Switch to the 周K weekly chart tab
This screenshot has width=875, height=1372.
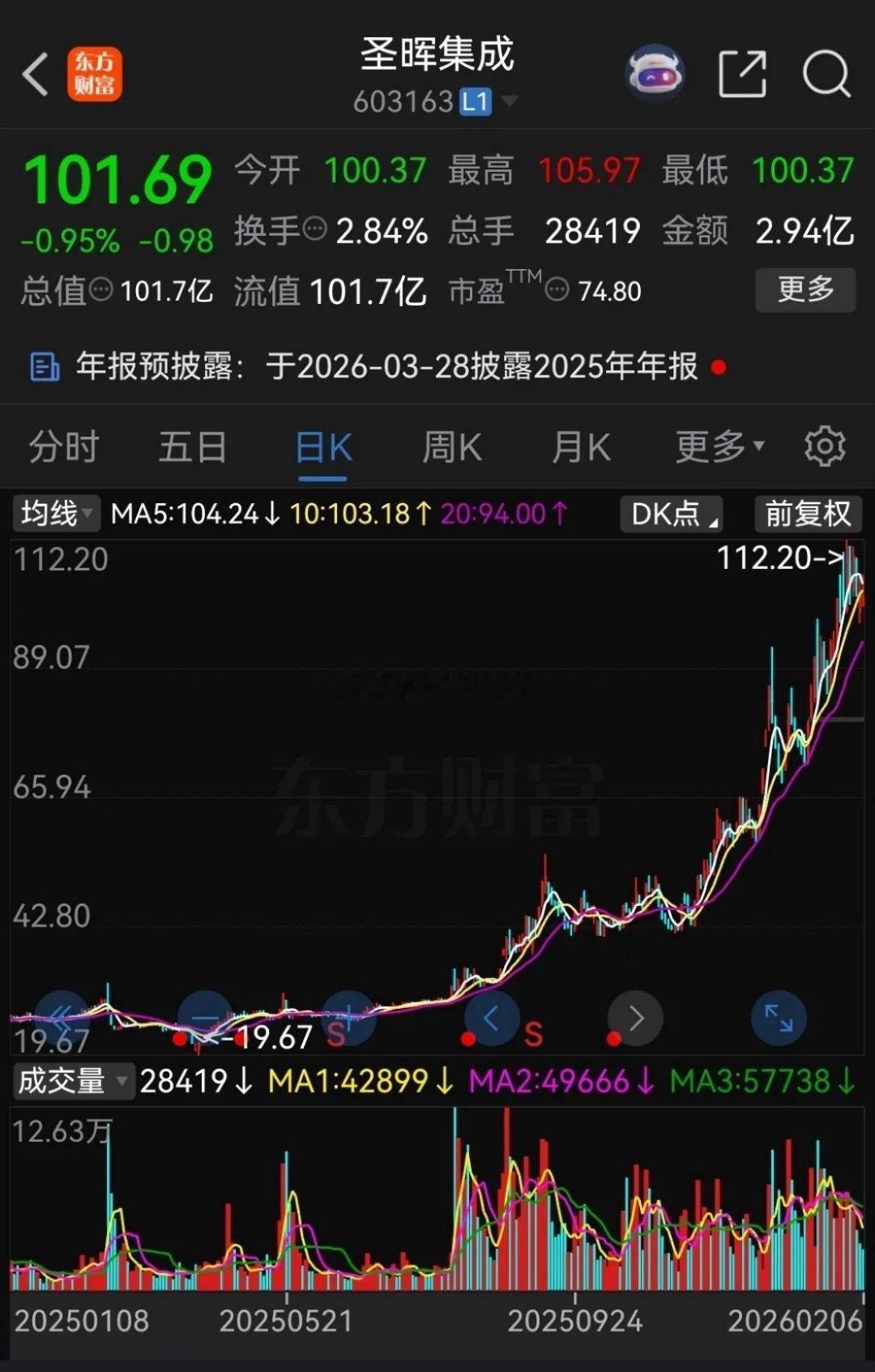(450, 445)
